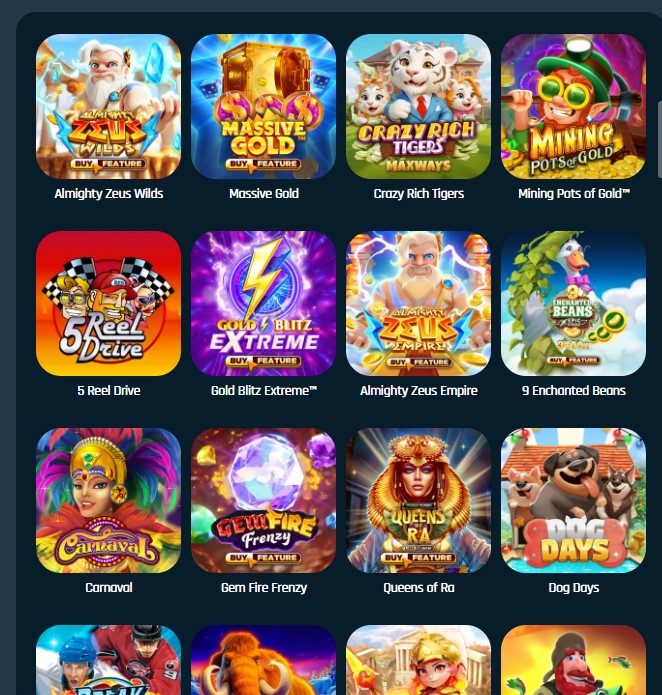Launch the Dog Days game
The image size is (662, 695).
pyautogui.click(x=573, y=501)
